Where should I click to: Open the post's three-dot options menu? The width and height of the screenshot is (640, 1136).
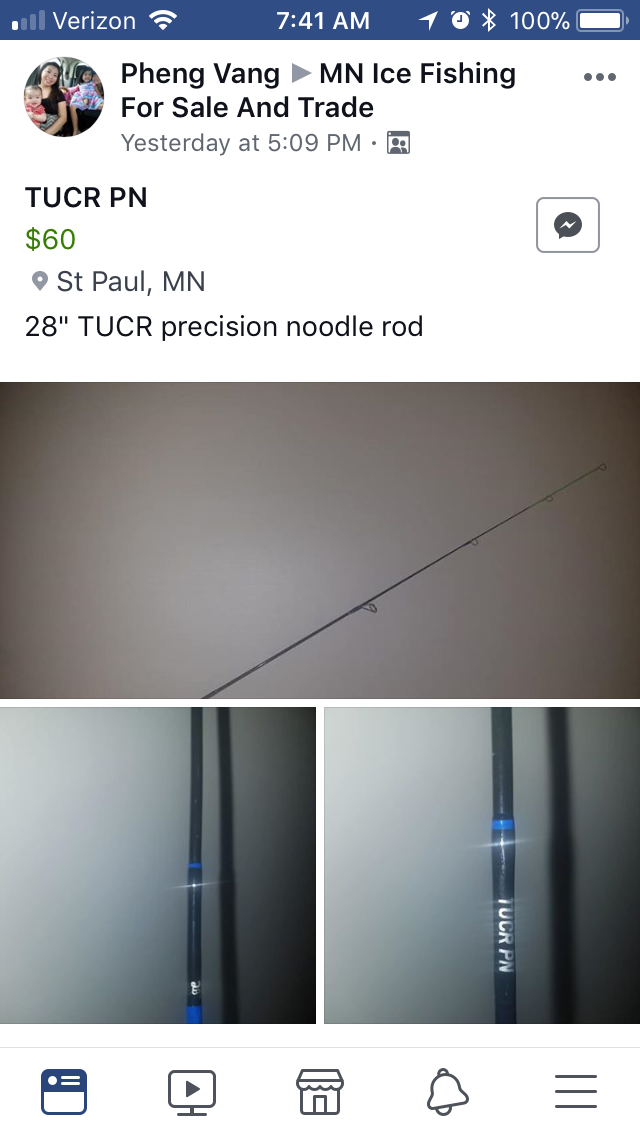[x=599, y=77]
